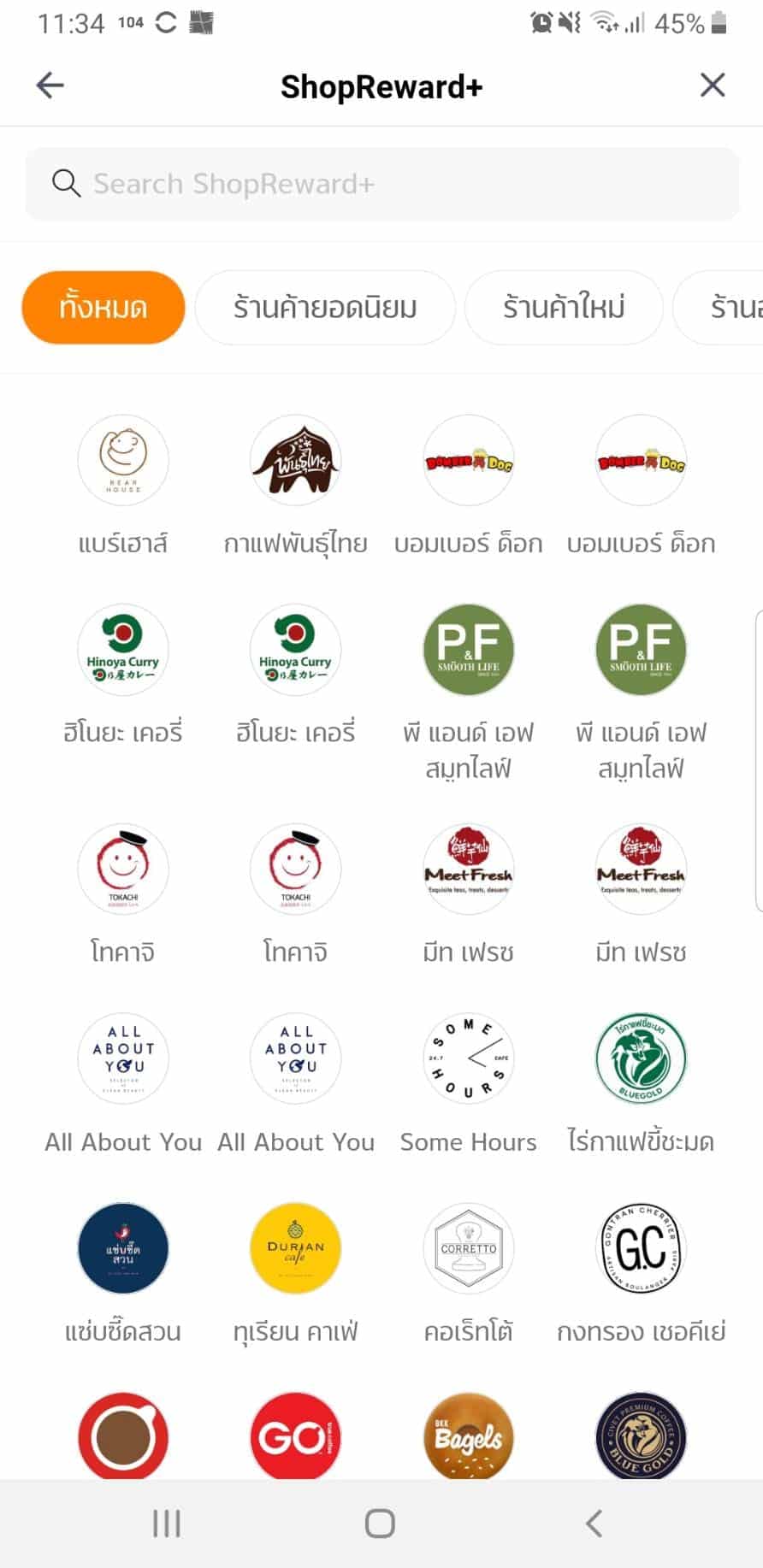Select the ทั้งหมด filter chip
The image size is (763, 1568).
(103, 307)
